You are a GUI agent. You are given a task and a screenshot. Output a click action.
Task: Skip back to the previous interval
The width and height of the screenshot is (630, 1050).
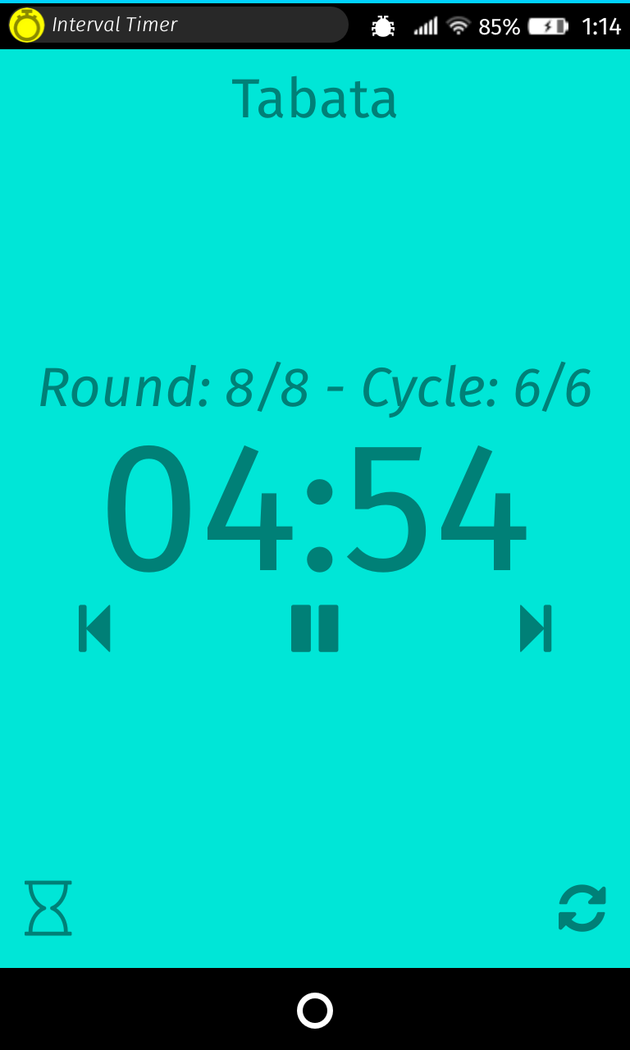pyautogui.click(x=95, y=629)
